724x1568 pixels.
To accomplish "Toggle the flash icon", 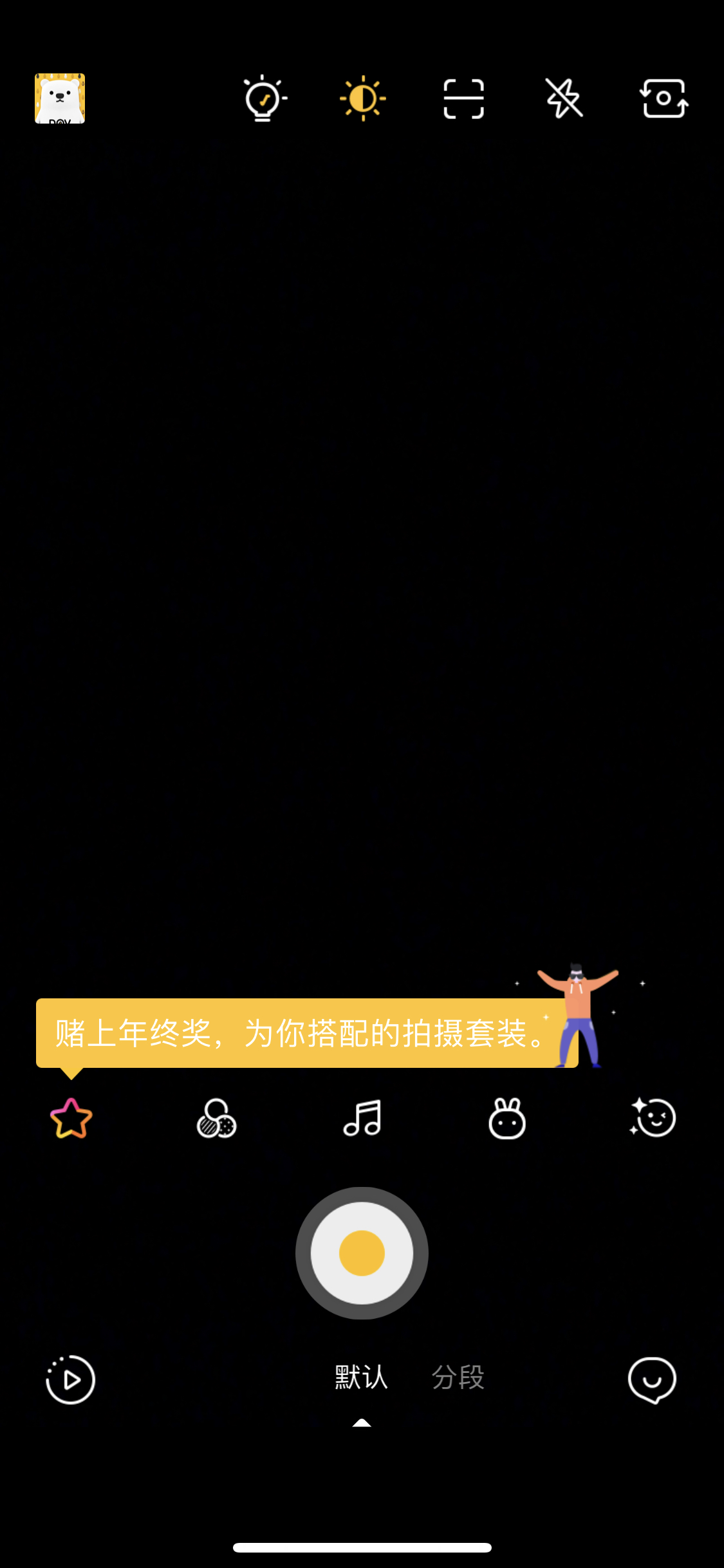I will pyautogui.click(x=564, y=98).
